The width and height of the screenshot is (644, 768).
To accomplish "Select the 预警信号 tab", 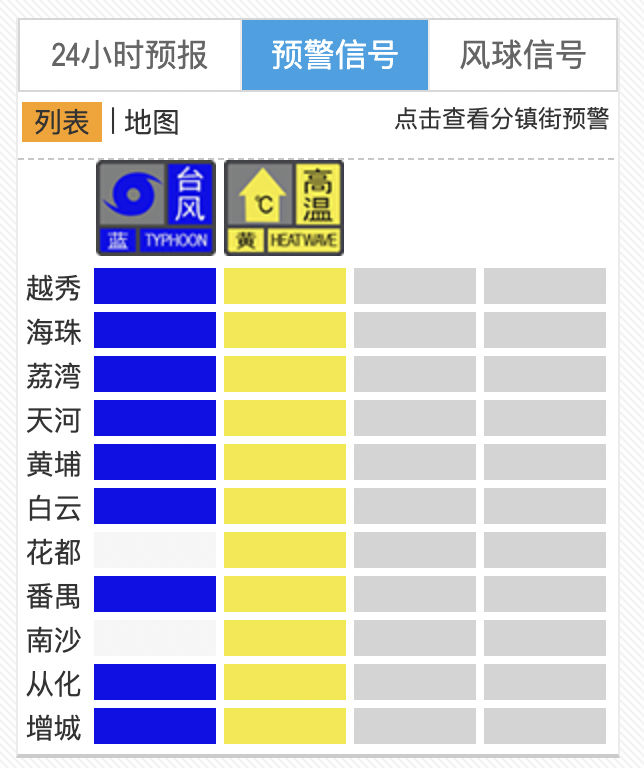I will [x=335, y=55].
